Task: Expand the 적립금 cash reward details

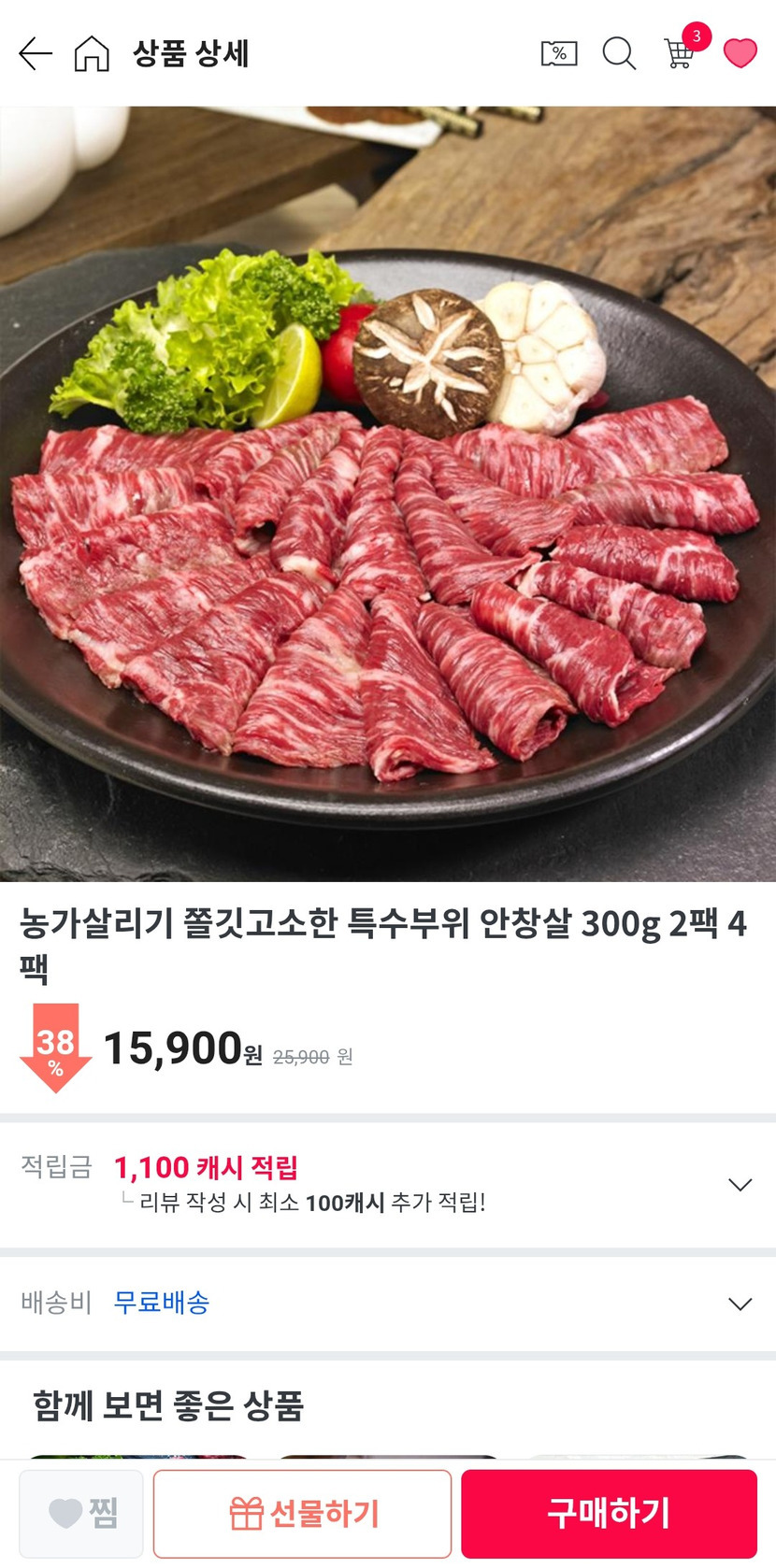Action: tap(740, 1185)
